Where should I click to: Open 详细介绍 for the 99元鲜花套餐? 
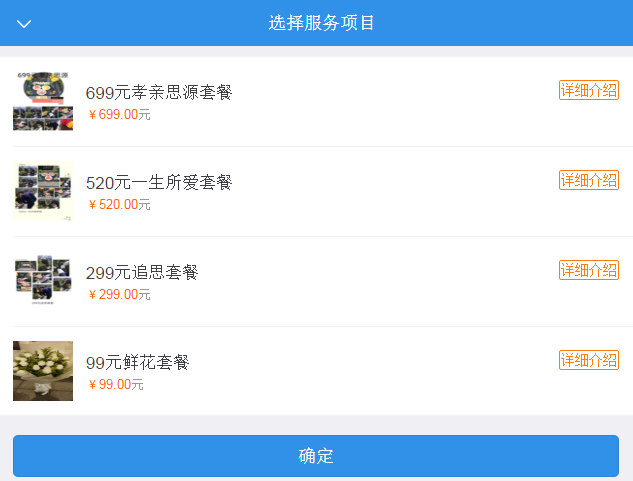(588, 361)
